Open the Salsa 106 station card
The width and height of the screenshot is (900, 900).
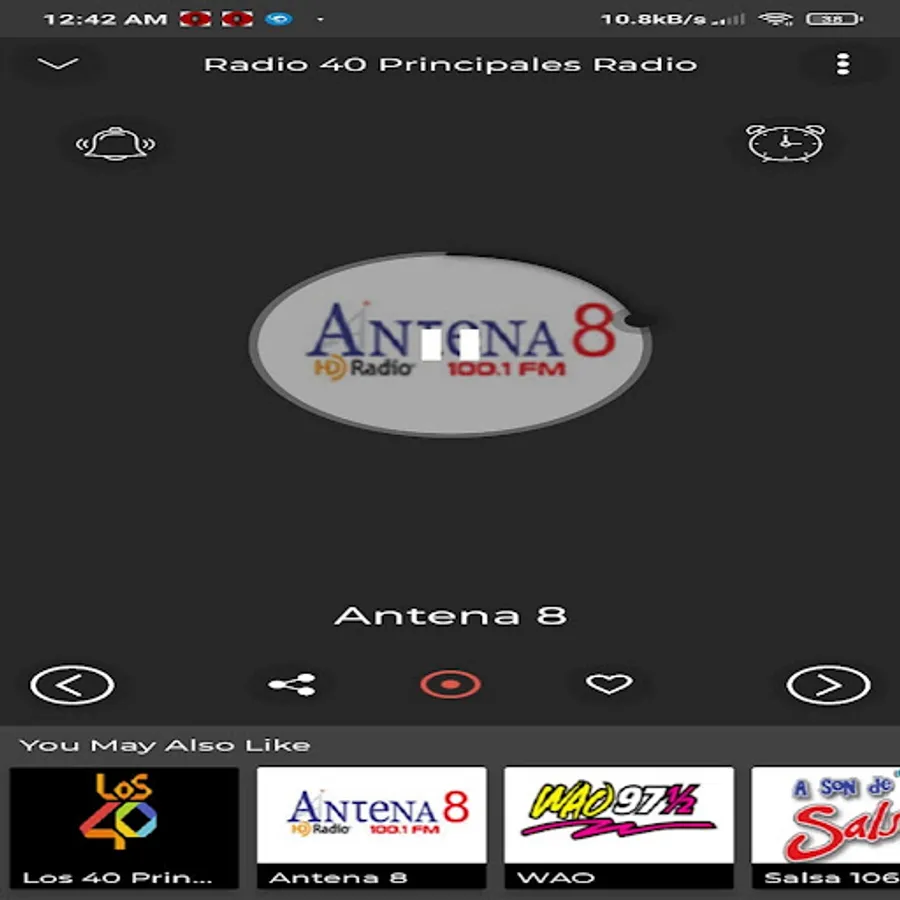coord(826,828)
